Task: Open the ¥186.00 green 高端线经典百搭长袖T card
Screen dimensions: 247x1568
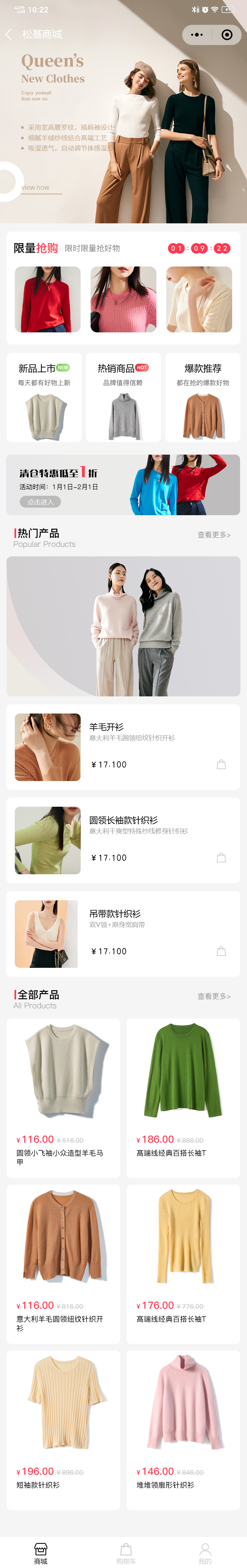Action: 183,1097
